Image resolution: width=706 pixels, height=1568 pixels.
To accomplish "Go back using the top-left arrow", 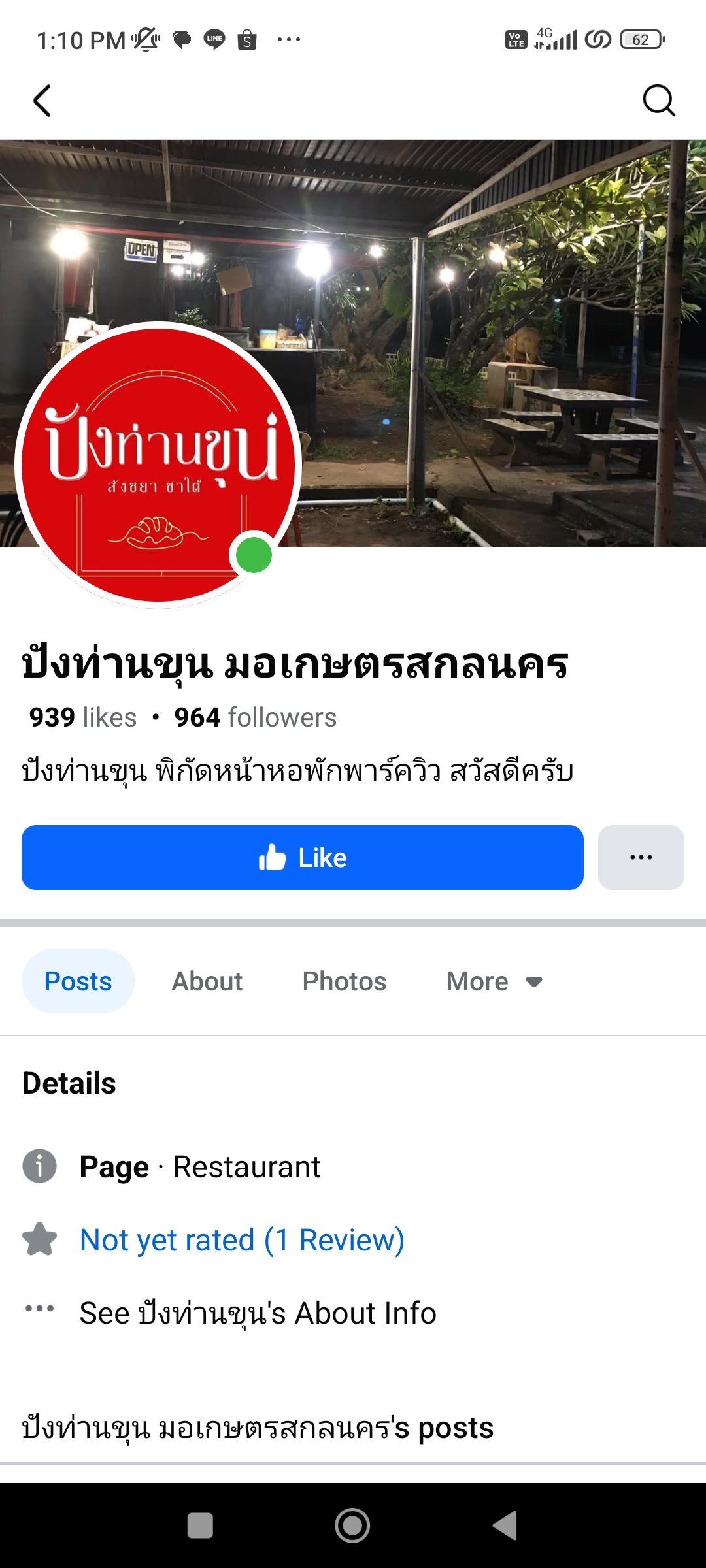I will 42,101.
